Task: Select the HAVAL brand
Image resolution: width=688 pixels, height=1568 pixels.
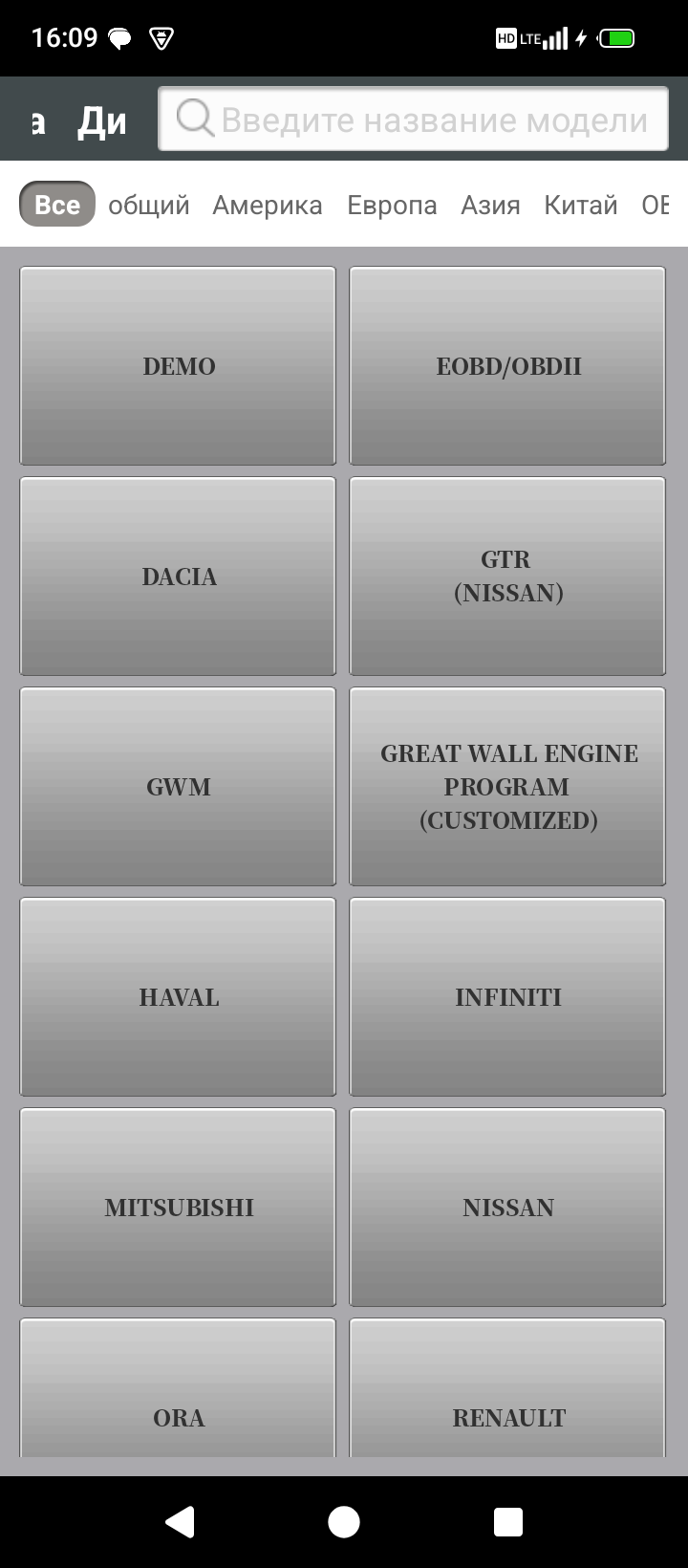Action: 179,997
